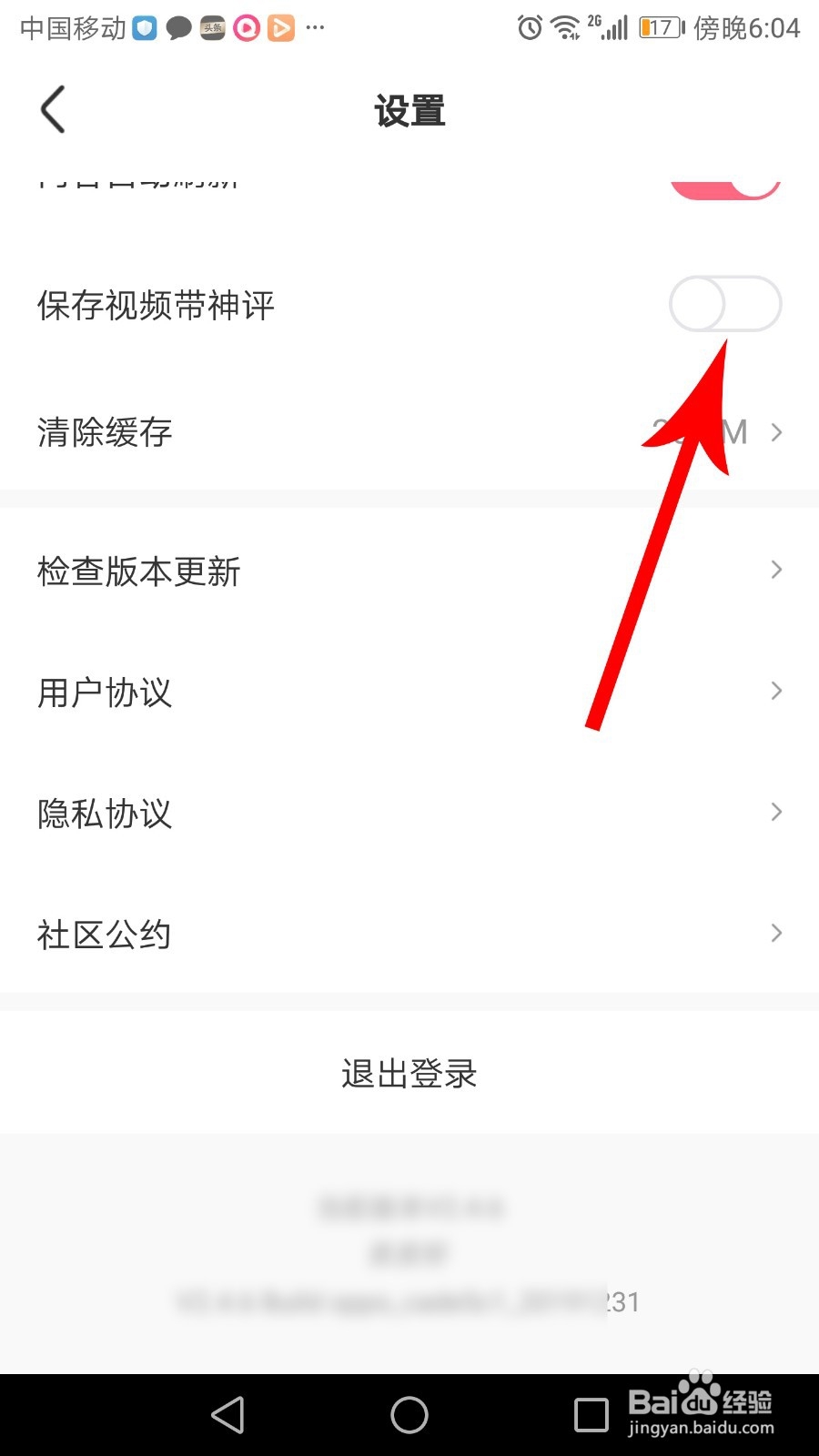The height and width of the screenshot is (1456, 819).
Task: Tap the cache size value next to 清除缓存
Action: (x=708, y=432)
